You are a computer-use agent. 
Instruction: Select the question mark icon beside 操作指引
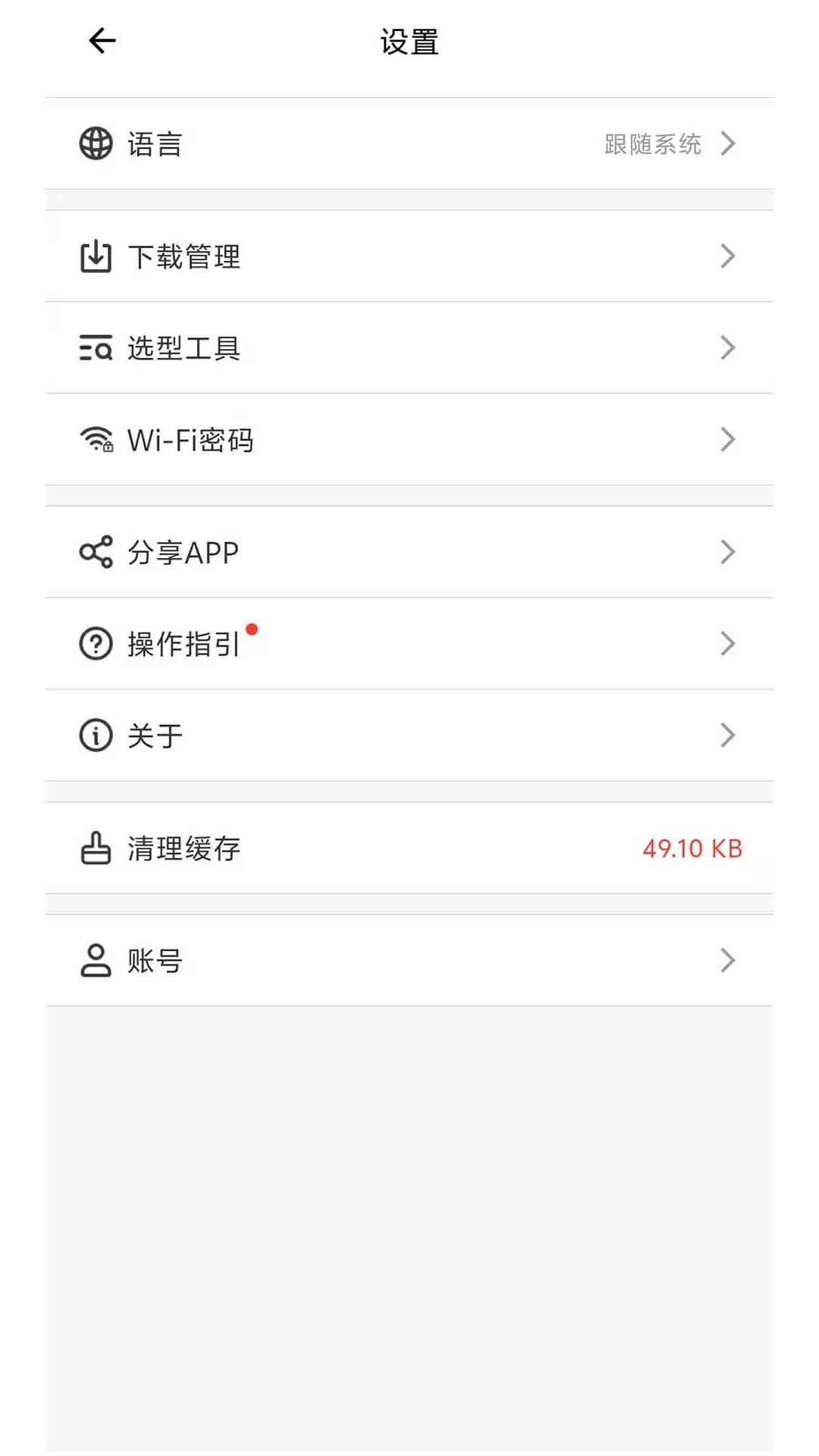(96, 643)
